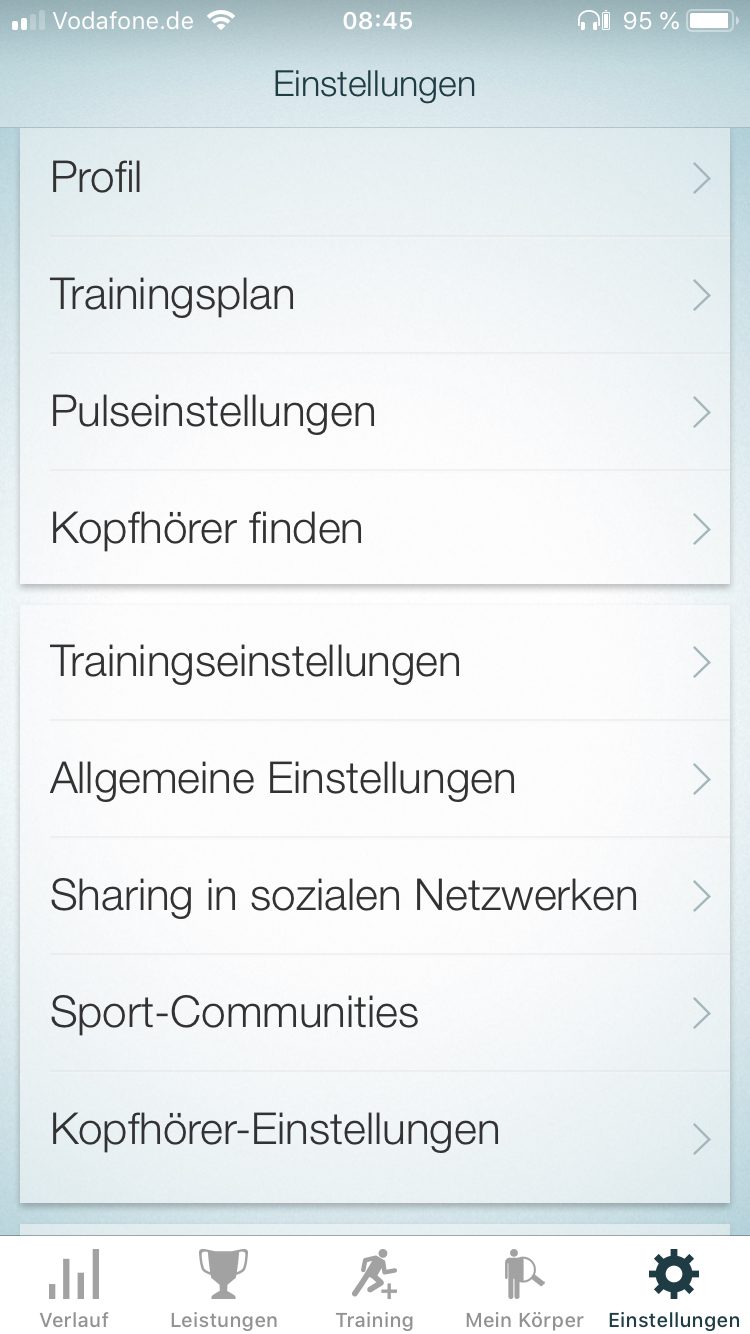This screenshot has width=750, height=1334.
Task: Select Kopfhörer finden
Action: tap(375, 529)
